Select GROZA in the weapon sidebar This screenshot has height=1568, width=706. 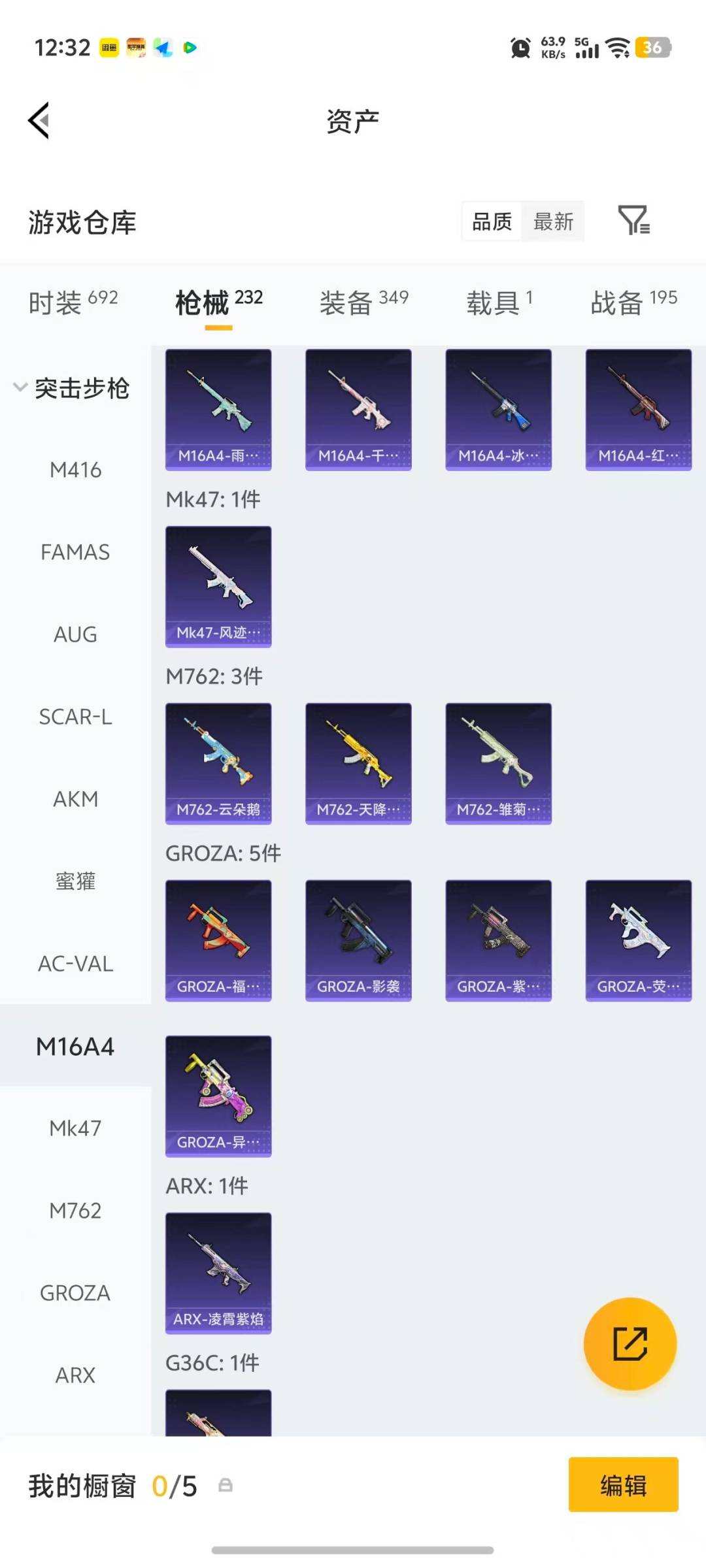[x=75, y=1293]
